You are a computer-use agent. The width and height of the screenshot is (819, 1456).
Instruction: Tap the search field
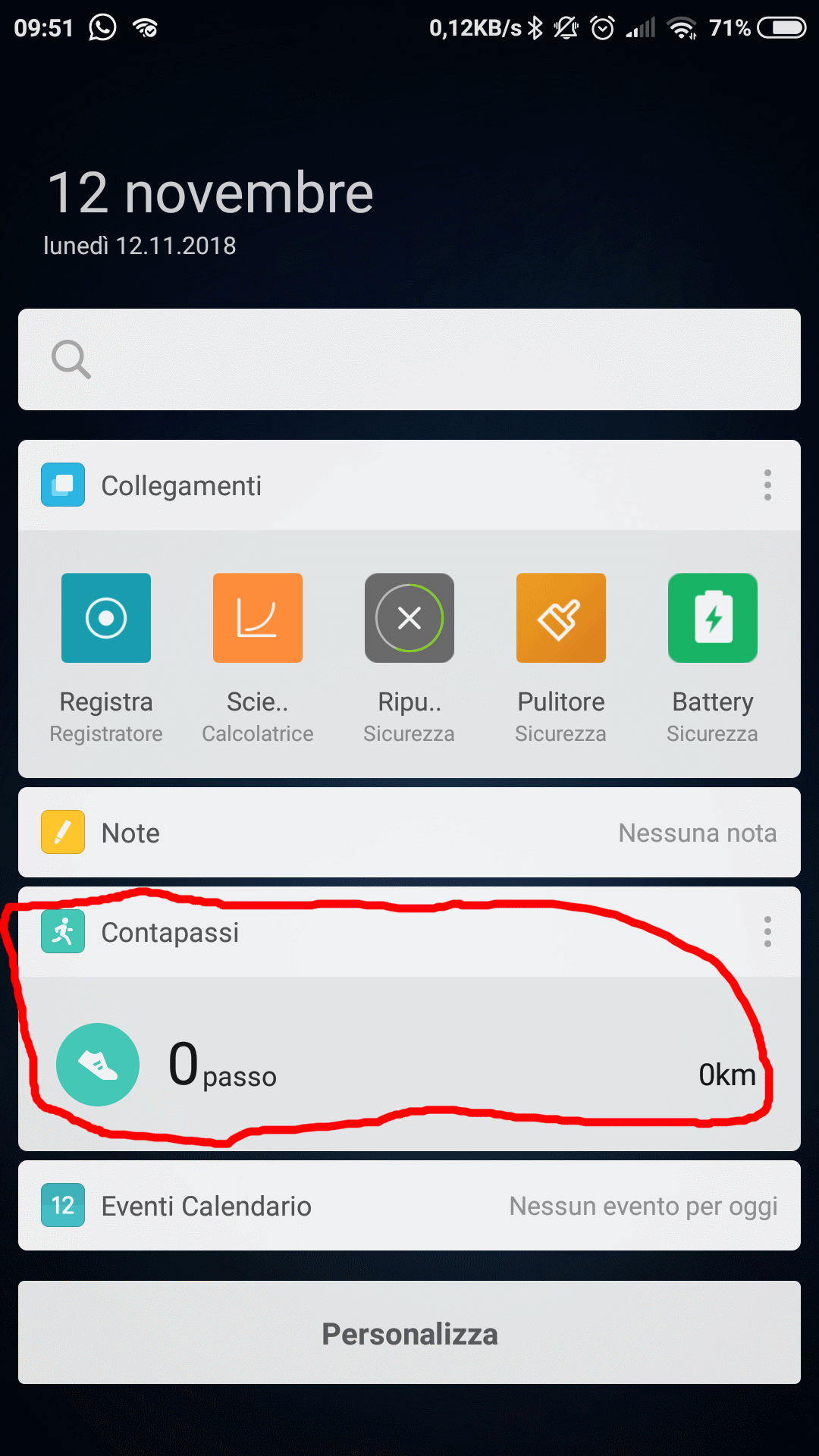click(x=409, y=359)
